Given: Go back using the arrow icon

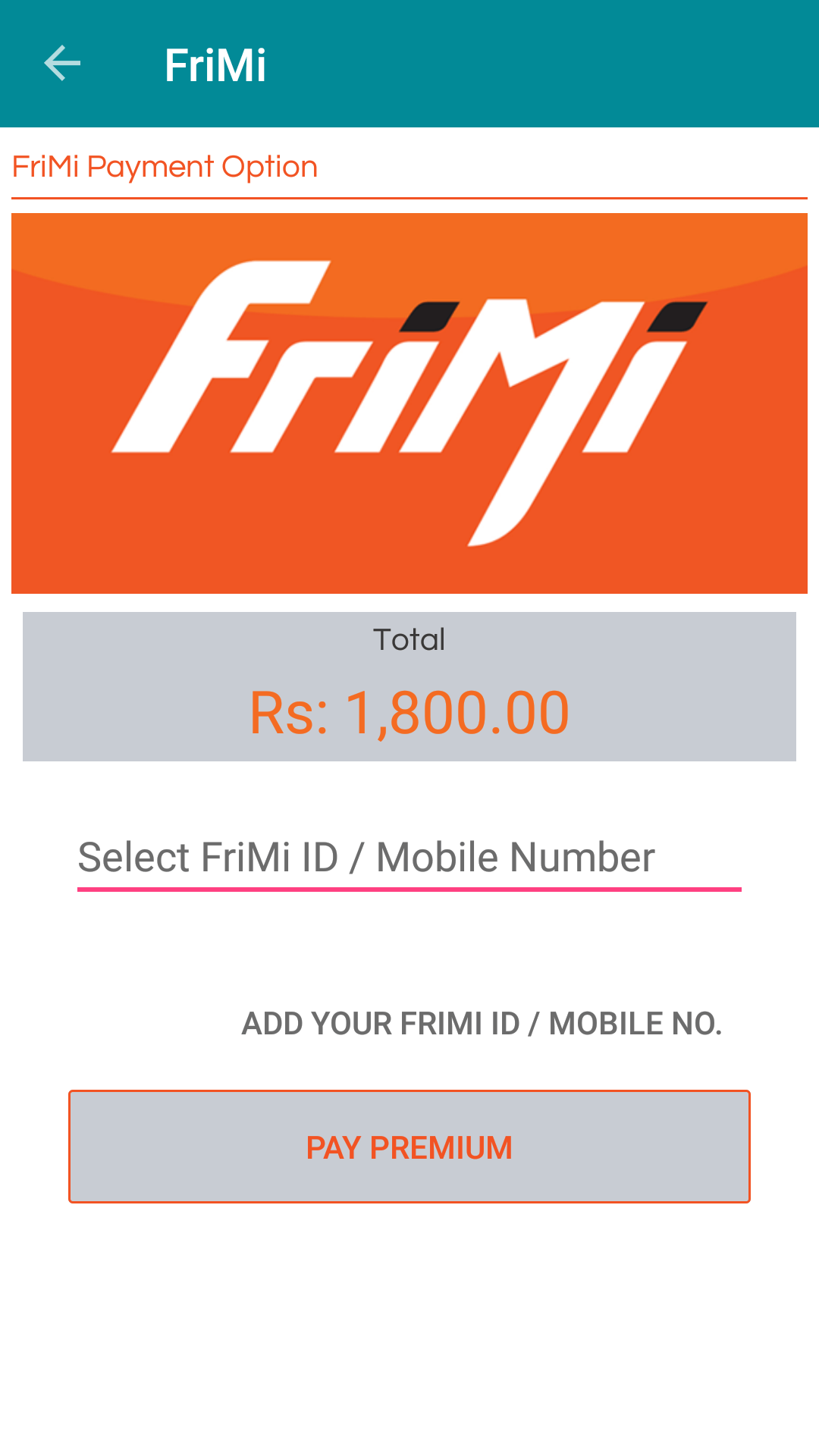Looking at the screenshot, I should (x=62, y=63).
